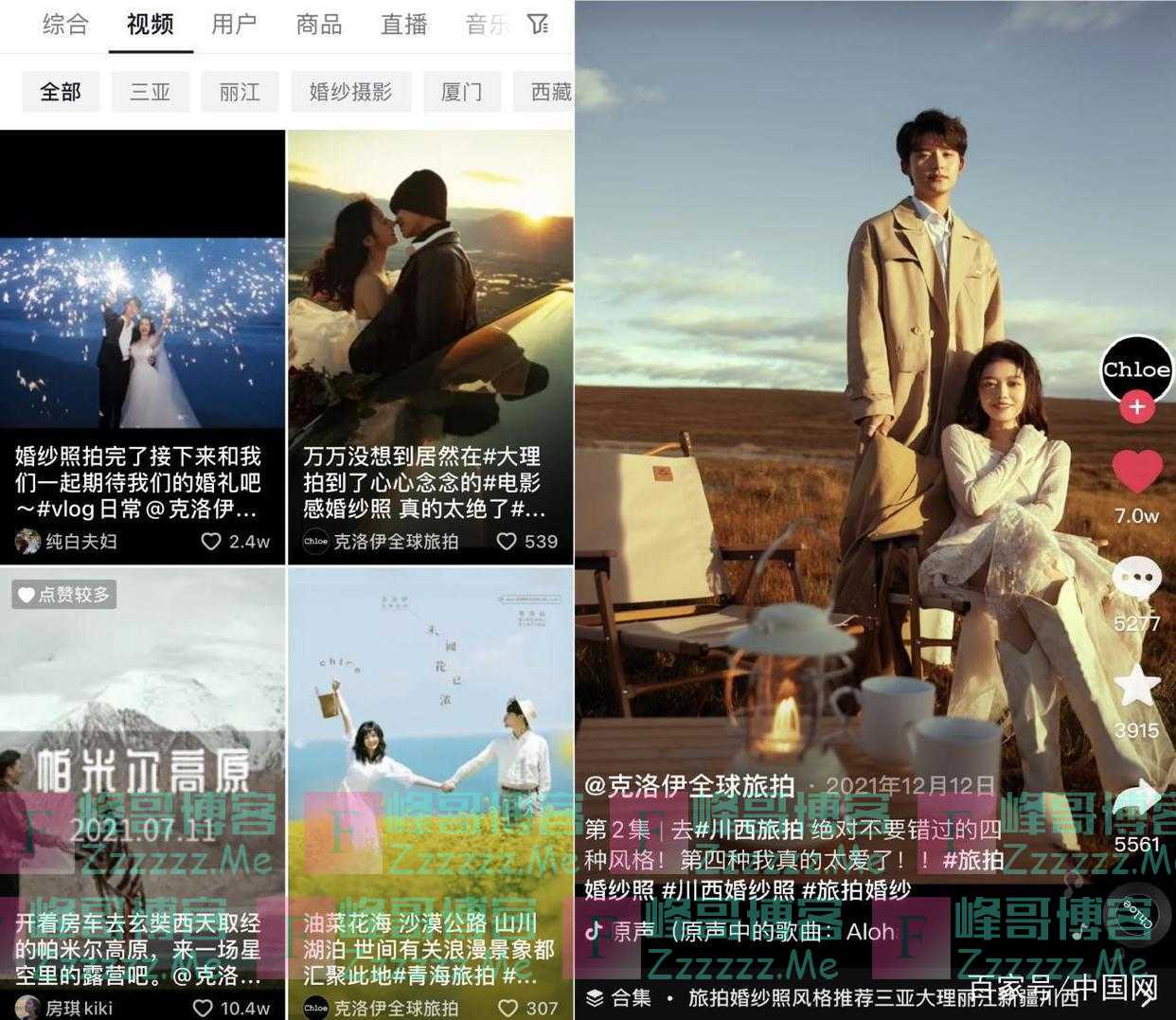Switch to the 用户 tab

[x=234, y=25]
